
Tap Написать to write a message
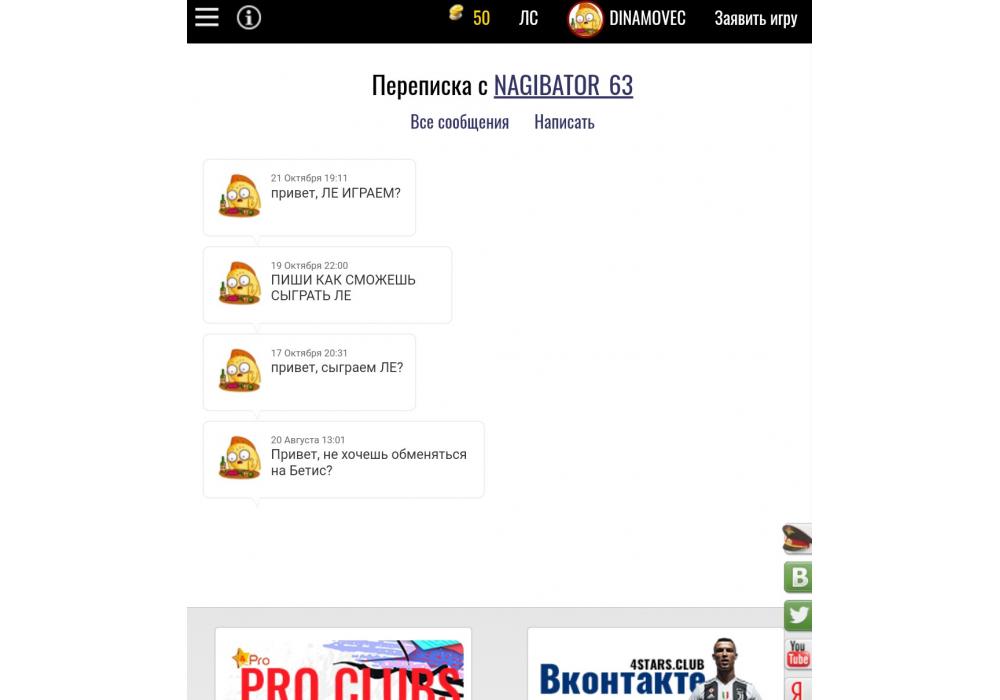point(564,122)
